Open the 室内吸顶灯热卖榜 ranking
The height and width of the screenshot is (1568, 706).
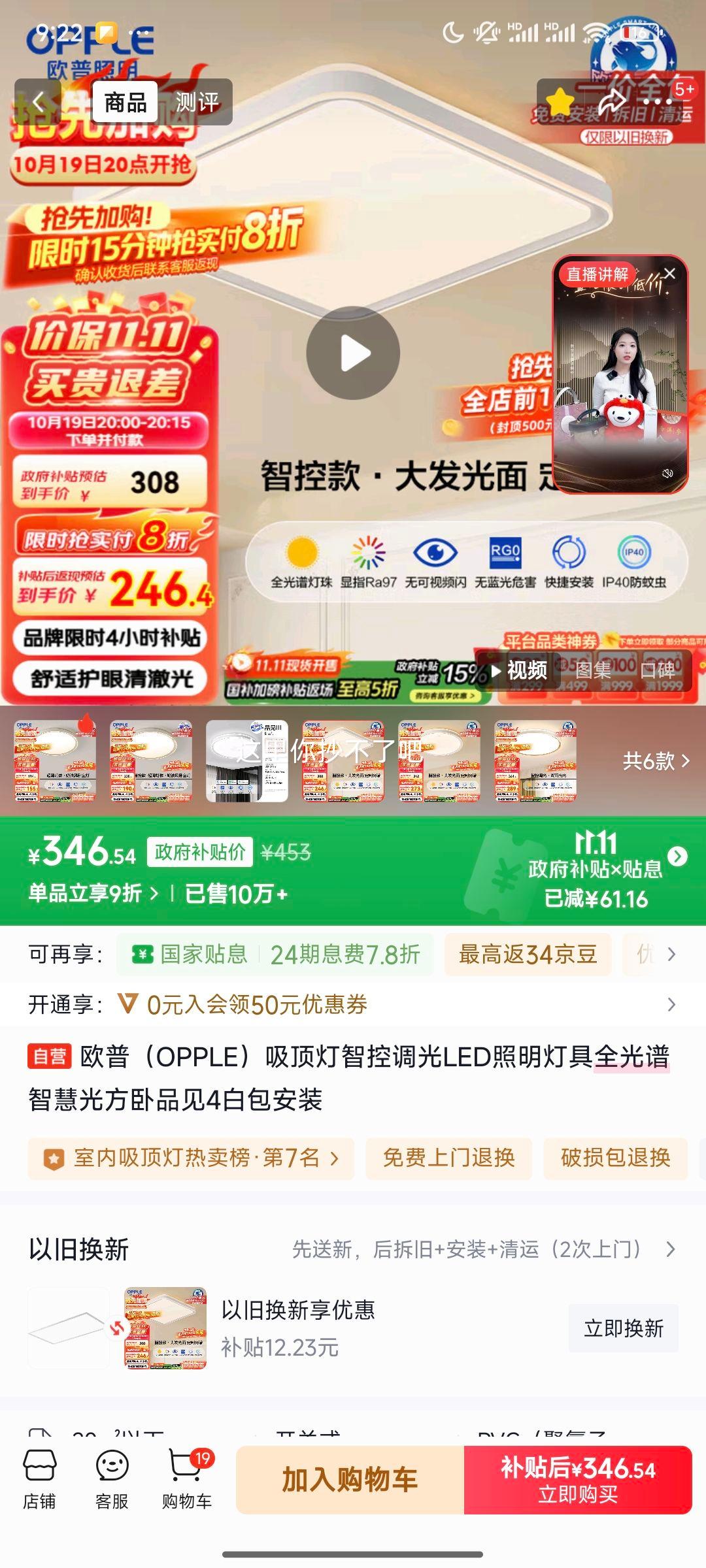coord(191,1158)
